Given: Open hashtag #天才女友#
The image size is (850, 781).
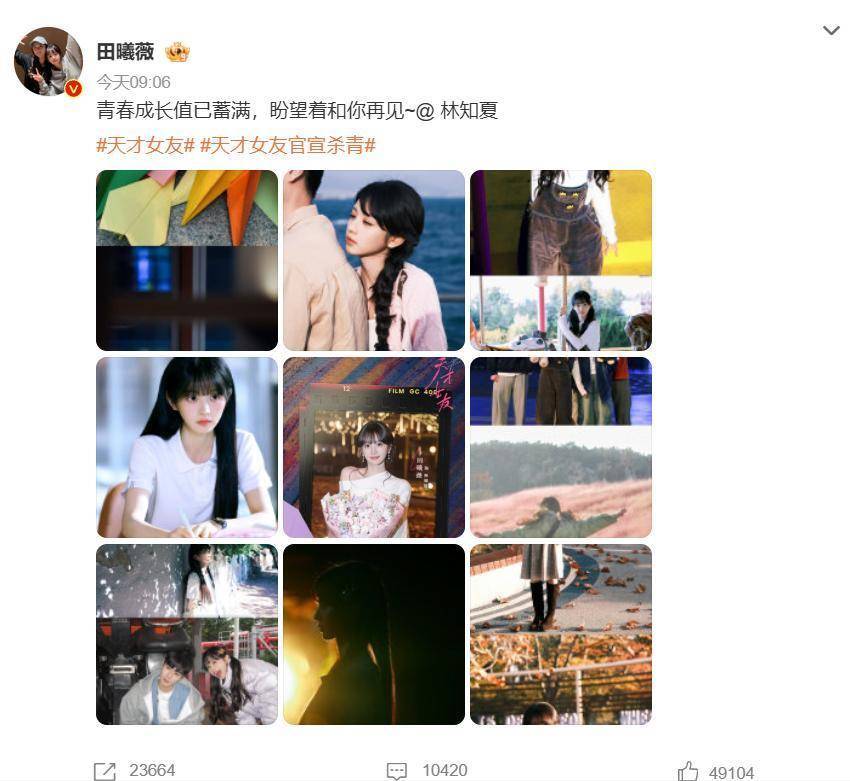Looking at the screenshot, I should point(145,145).
